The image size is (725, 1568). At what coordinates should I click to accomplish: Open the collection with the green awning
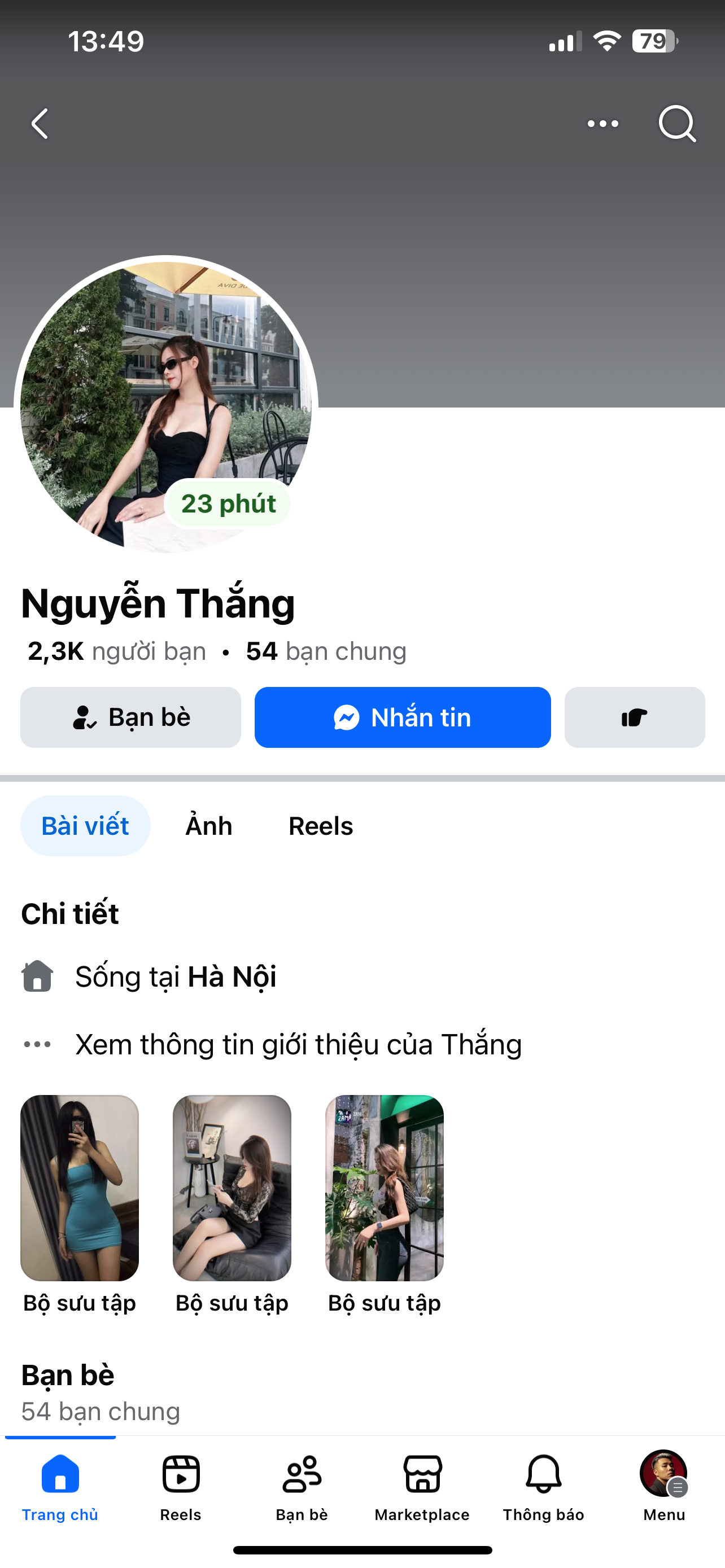[384, 1188]
